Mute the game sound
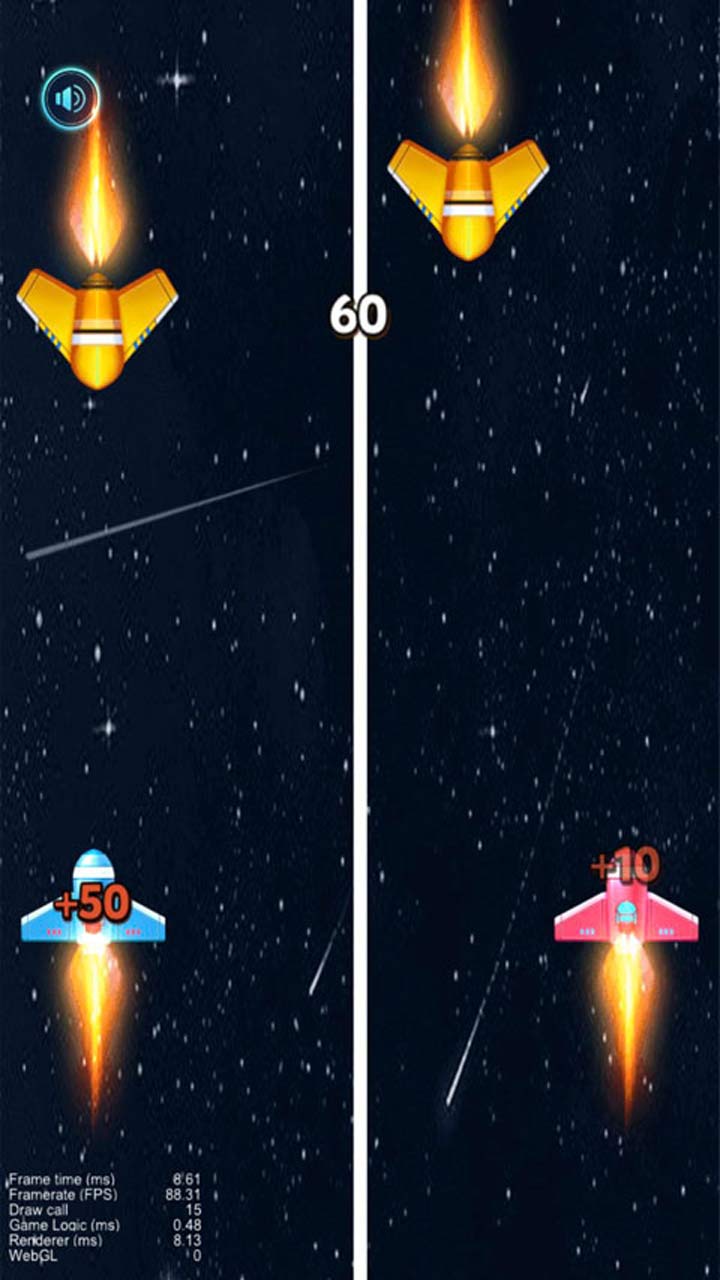720x1280 pixels. [x=70, y=98]
